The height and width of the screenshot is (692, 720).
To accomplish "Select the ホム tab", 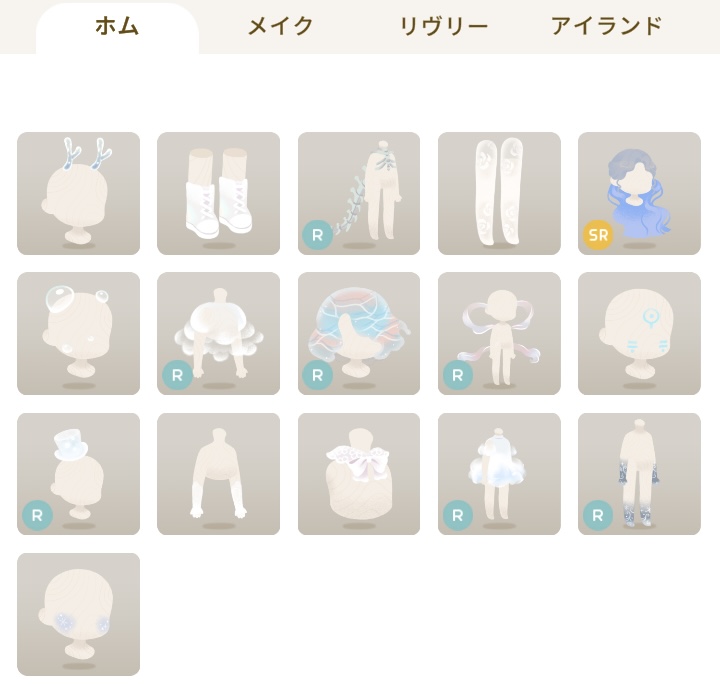I will tap(117, 27).
